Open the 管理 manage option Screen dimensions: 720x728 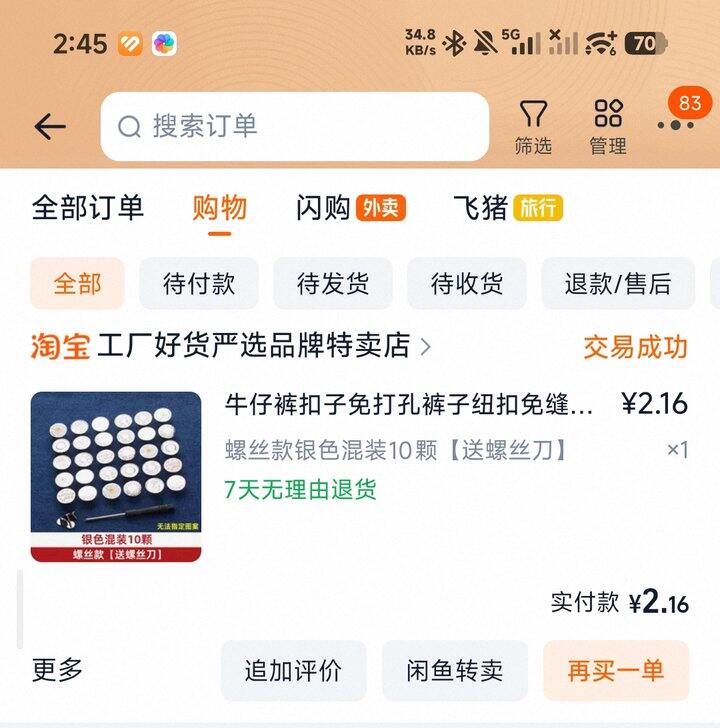point(607,127)
